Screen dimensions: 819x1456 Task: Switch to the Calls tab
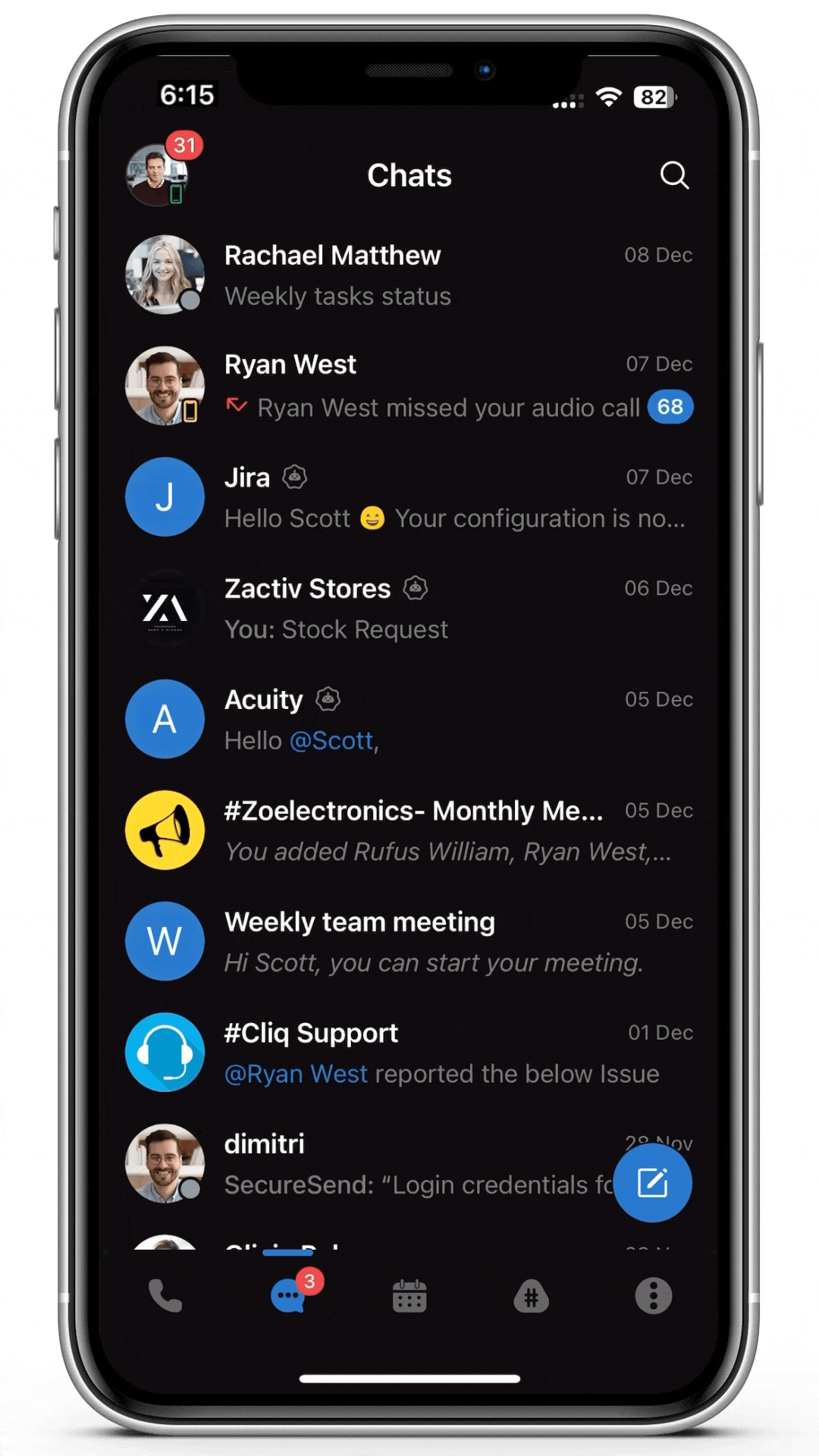[165, 1295]
